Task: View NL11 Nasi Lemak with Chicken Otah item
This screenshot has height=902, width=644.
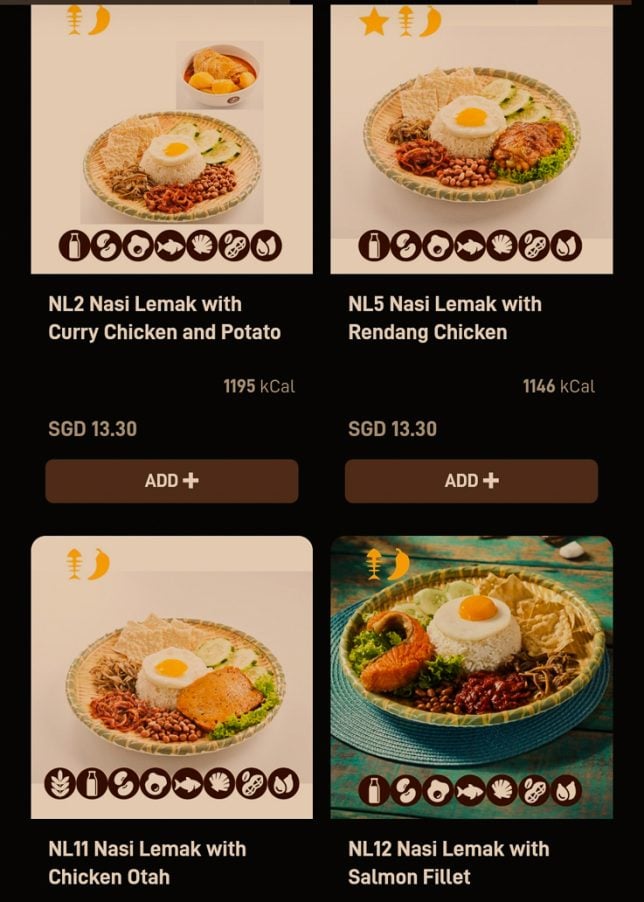Action: (171, 678)
